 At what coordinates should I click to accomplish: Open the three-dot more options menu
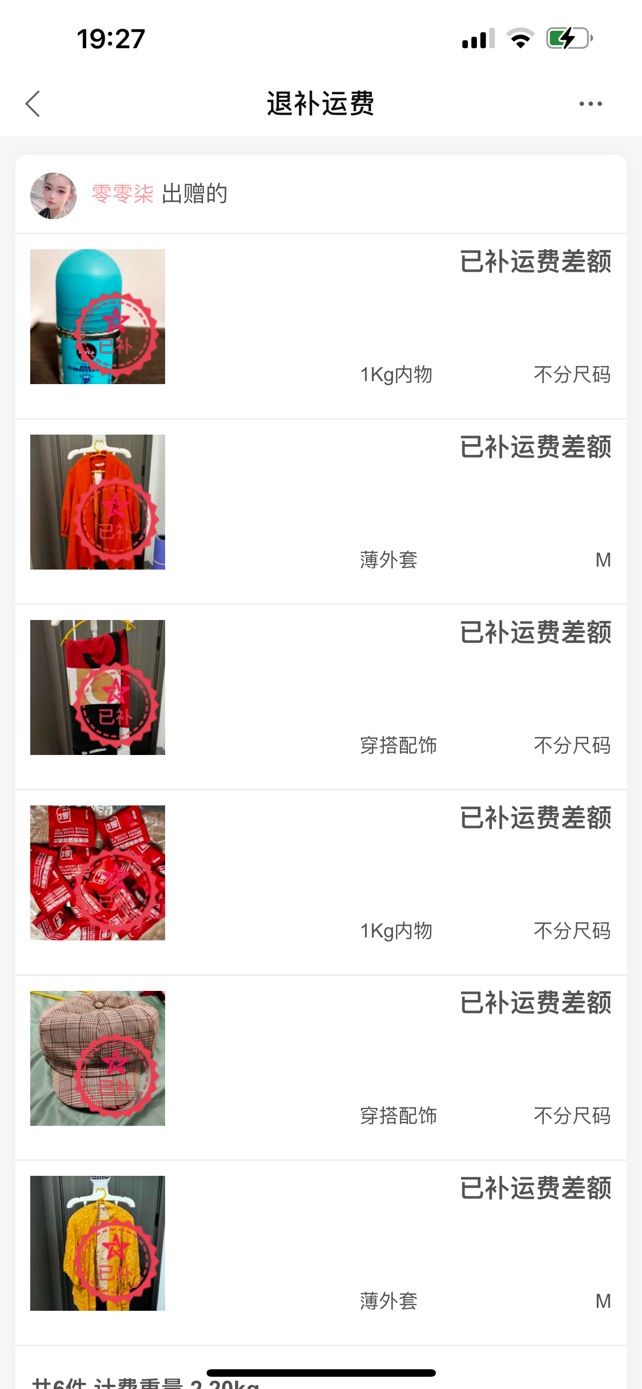click(x=590, y=104)
